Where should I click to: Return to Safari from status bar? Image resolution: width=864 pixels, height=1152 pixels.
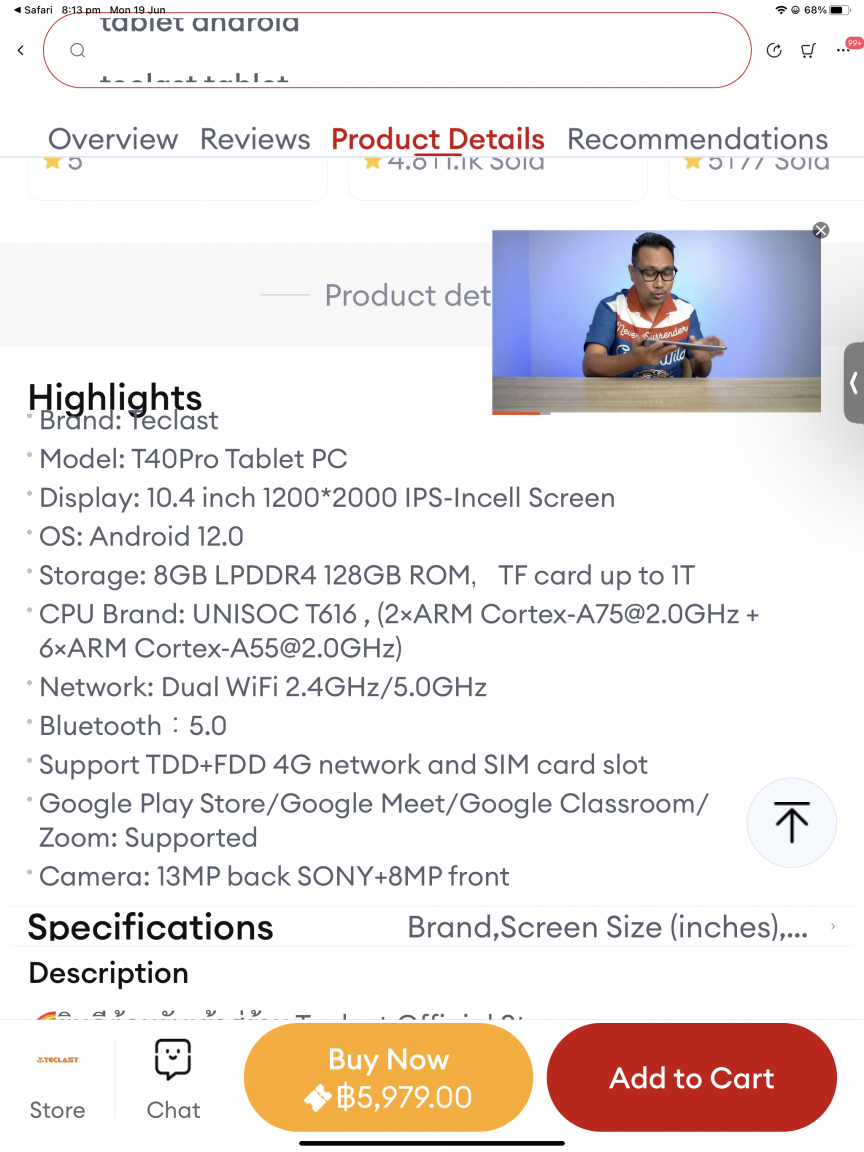click(x=32, y=9)
